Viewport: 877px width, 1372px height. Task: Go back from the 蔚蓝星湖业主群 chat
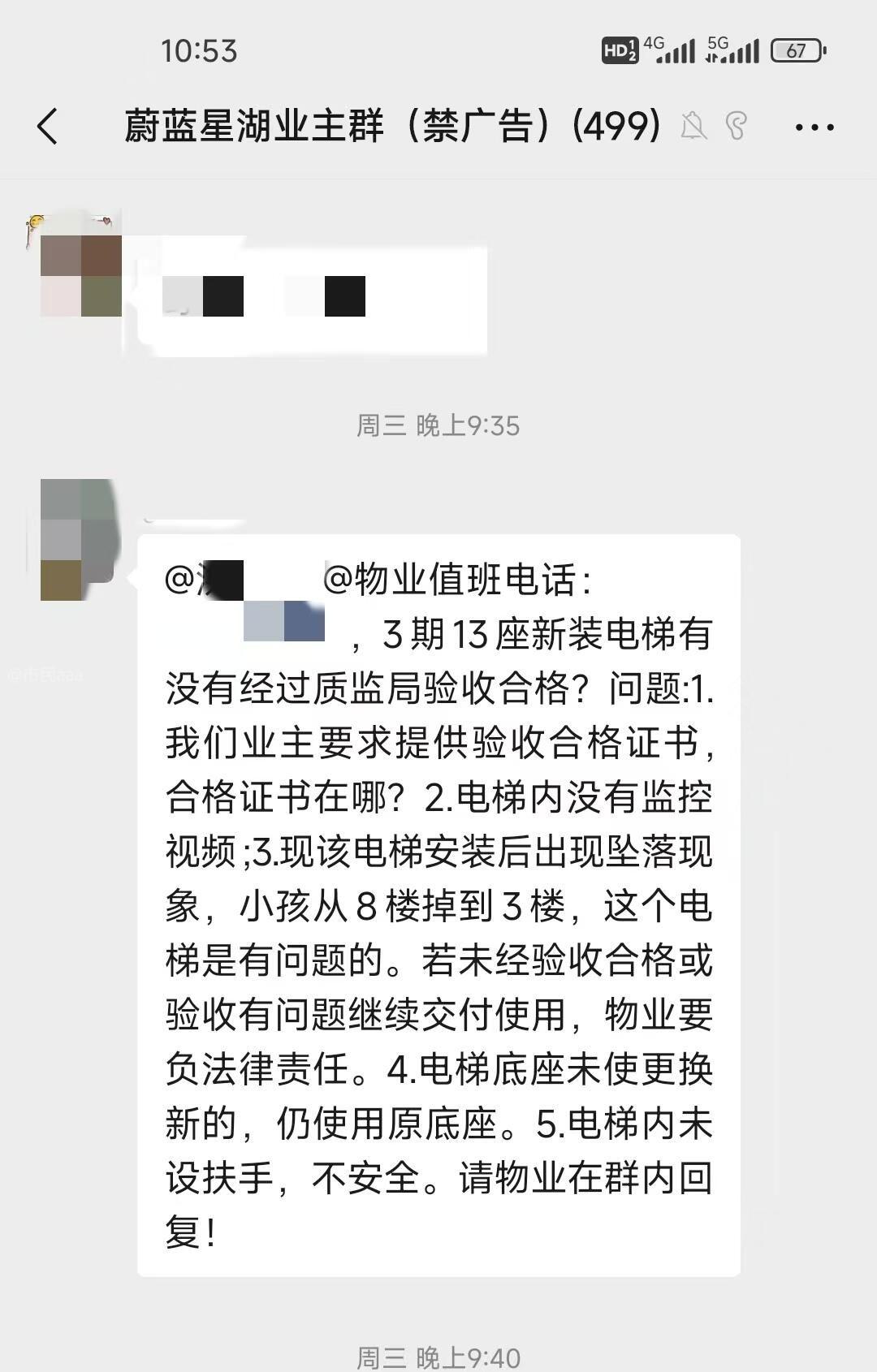pos(49,127)
